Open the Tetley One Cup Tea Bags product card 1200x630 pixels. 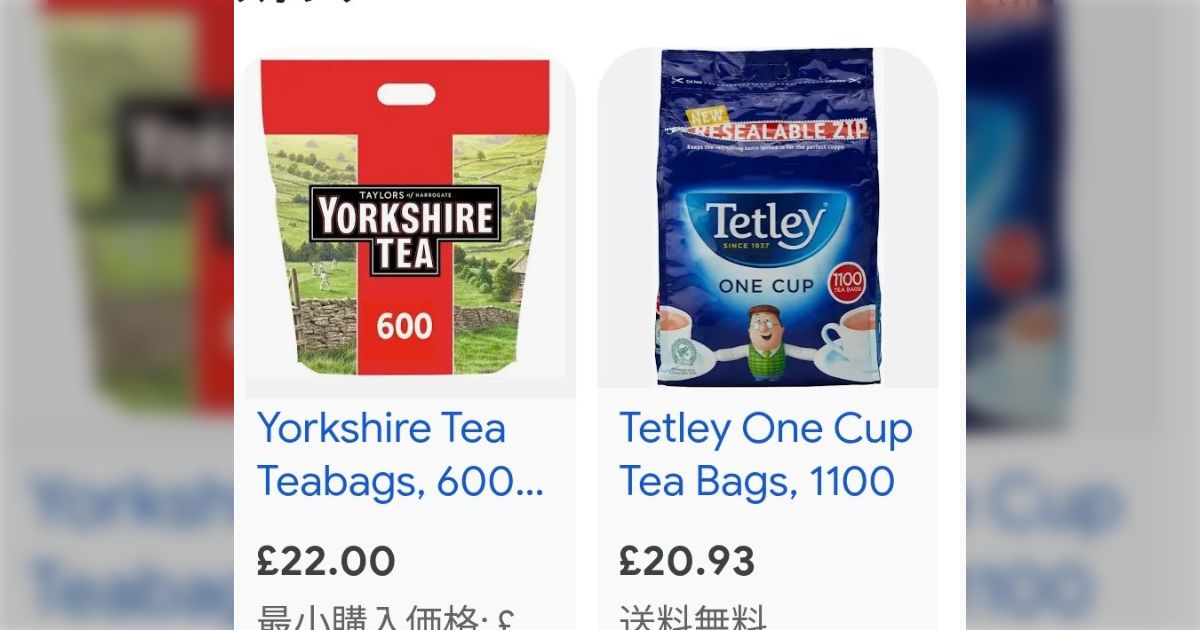[x=765, y=454]
